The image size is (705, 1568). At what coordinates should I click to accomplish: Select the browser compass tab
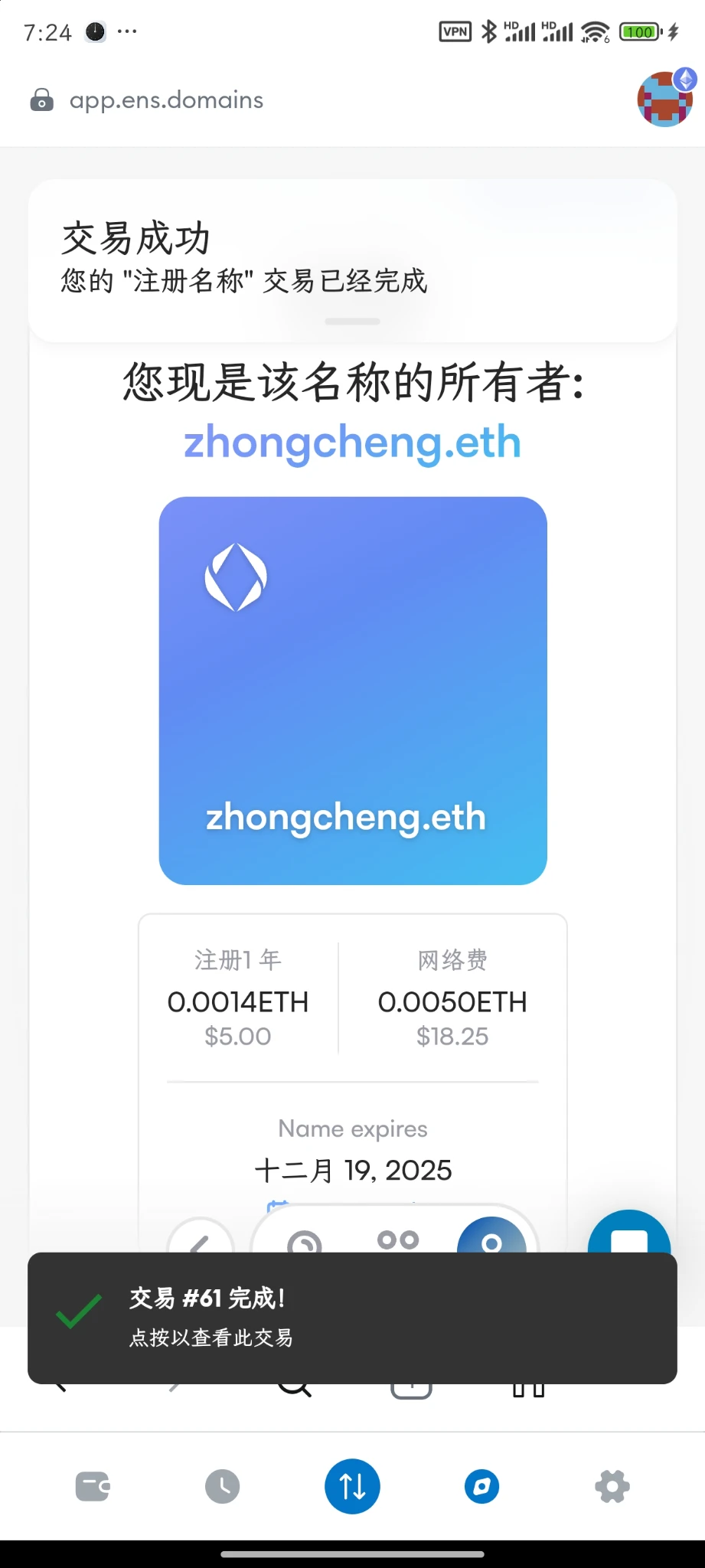tap(482, 1487)
